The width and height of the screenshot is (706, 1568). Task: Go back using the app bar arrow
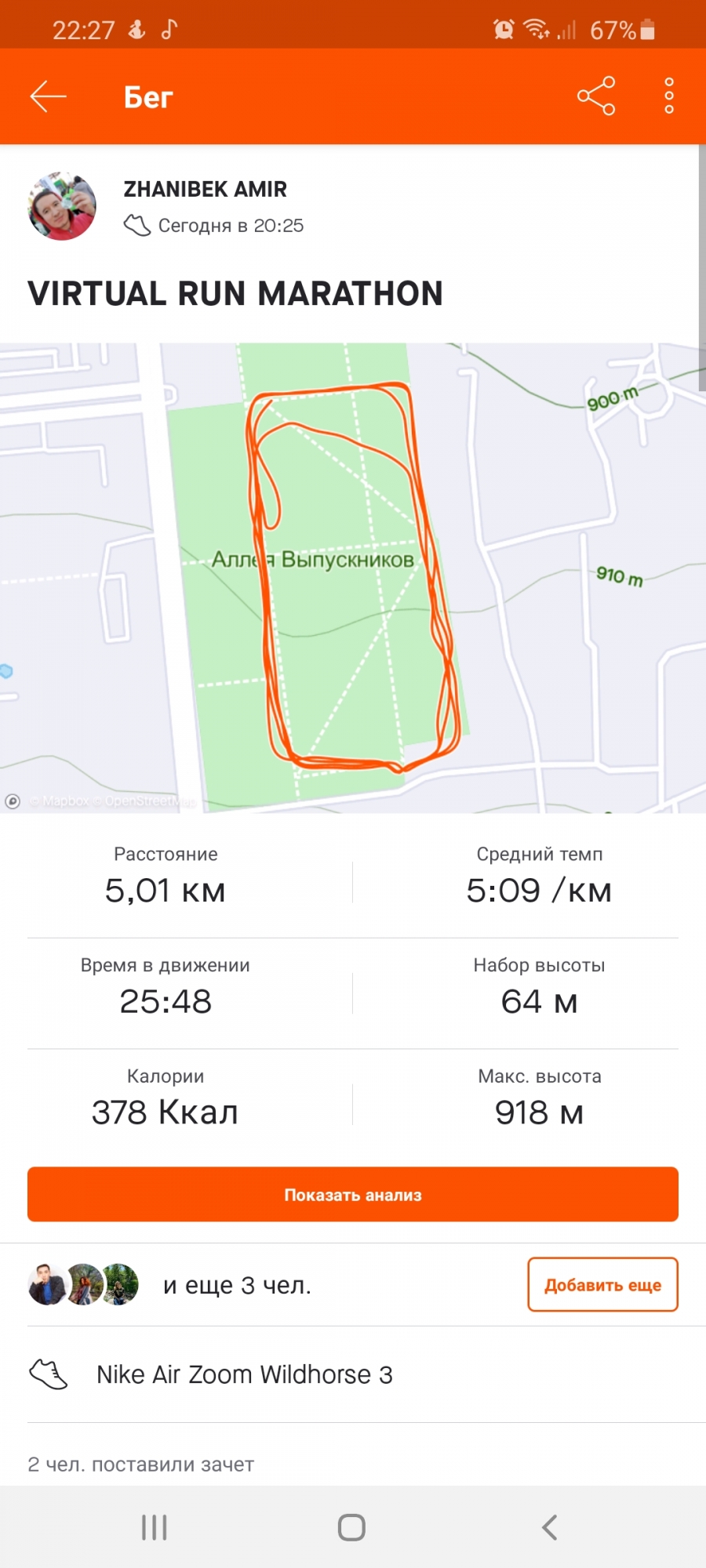coord(49,96)
